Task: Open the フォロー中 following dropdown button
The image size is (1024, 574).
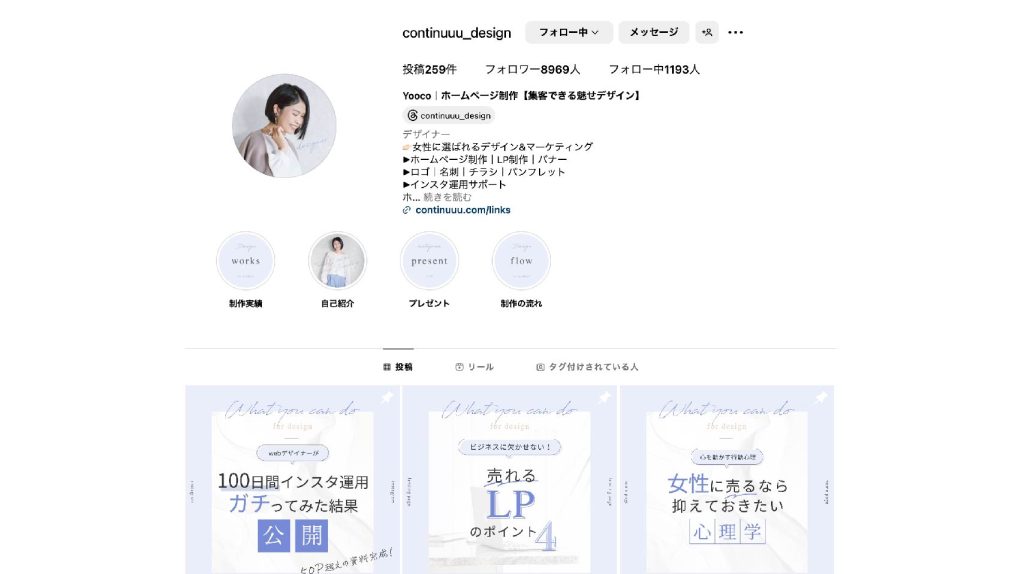Action: (x=568, y=32)
